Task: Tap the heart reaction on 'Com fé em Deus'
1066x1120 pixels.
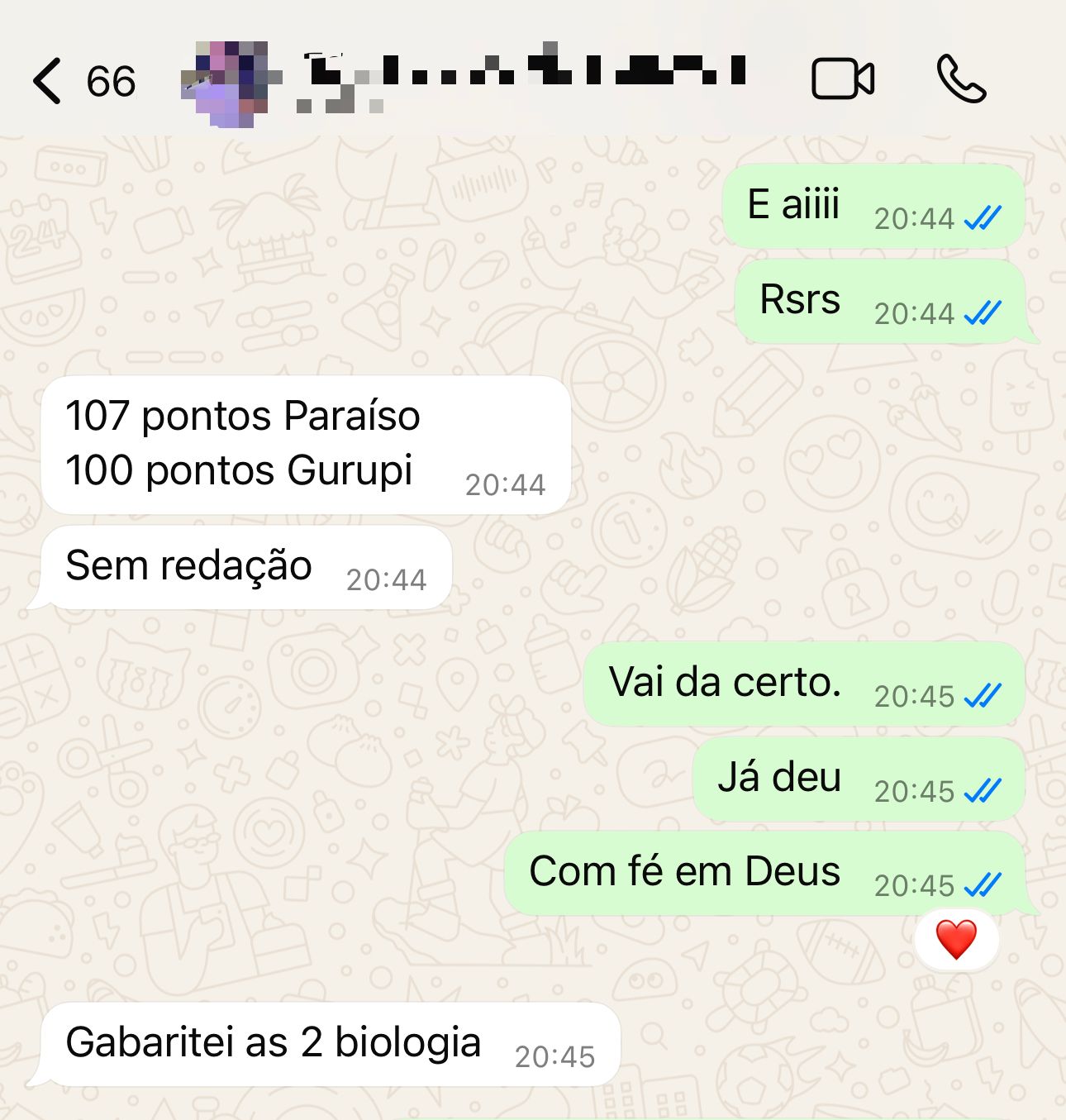Action: click(x=956, y=940)
